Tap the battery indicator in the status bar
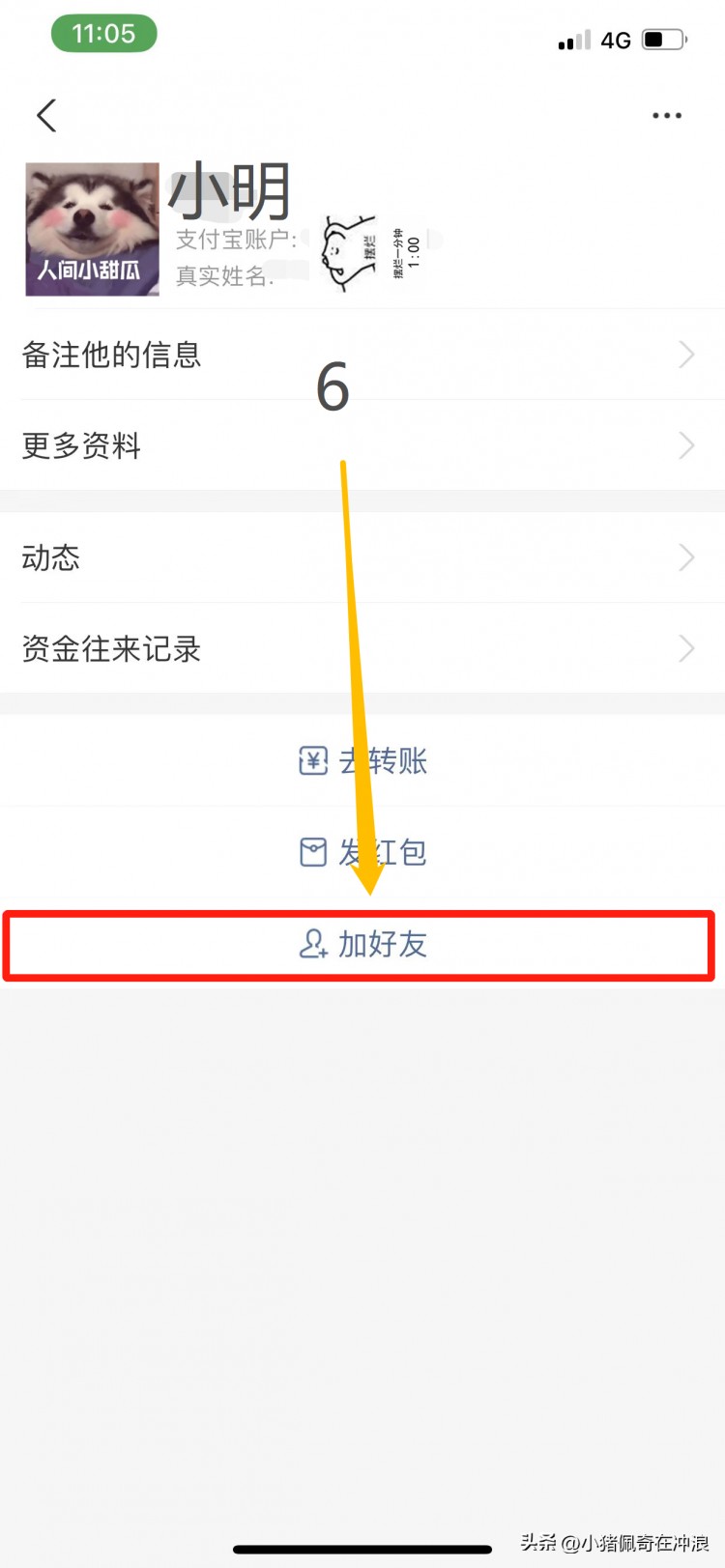This screenshot has width=725, height=1568. pyautogui.click(x=662, y=41)
